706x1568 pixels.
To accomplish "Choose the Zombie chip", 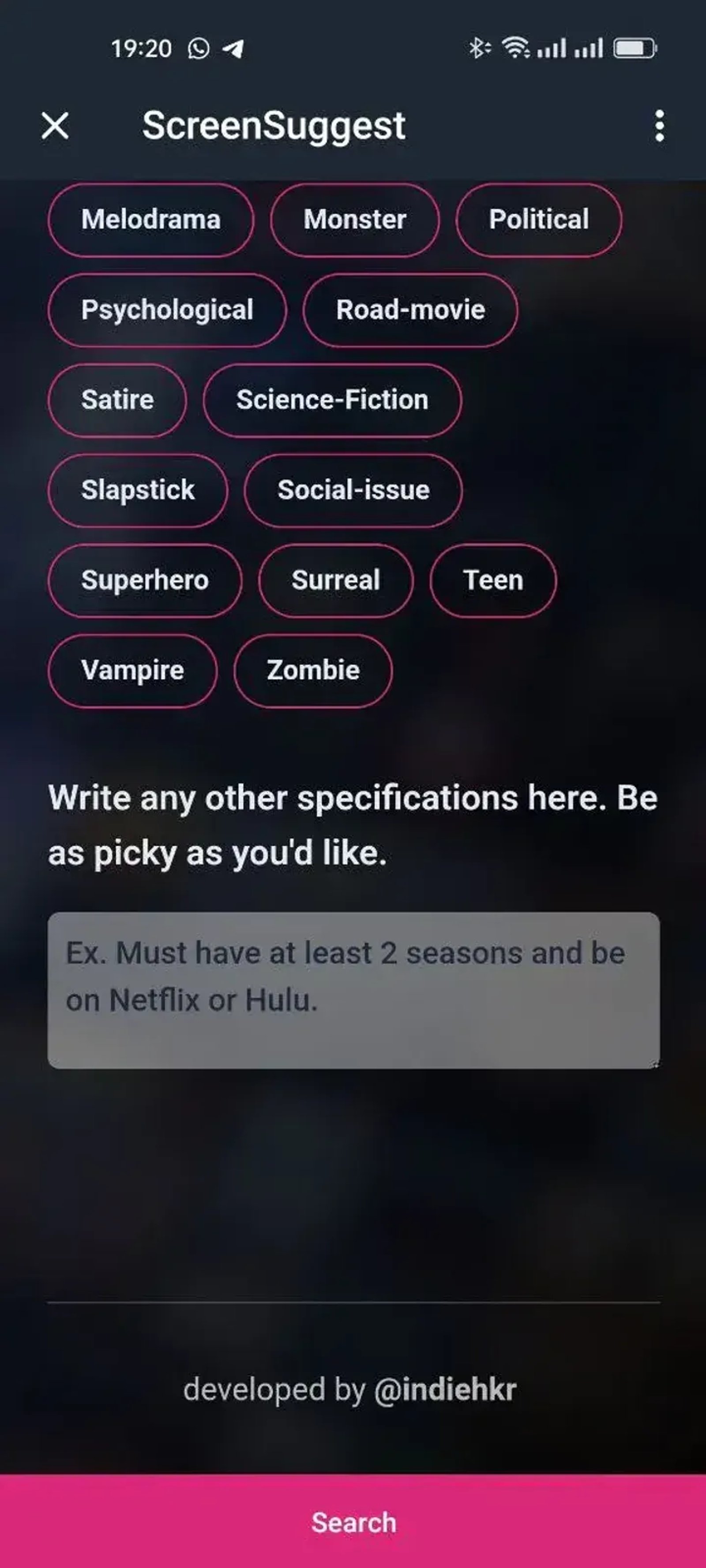I will tap(313, 670).
